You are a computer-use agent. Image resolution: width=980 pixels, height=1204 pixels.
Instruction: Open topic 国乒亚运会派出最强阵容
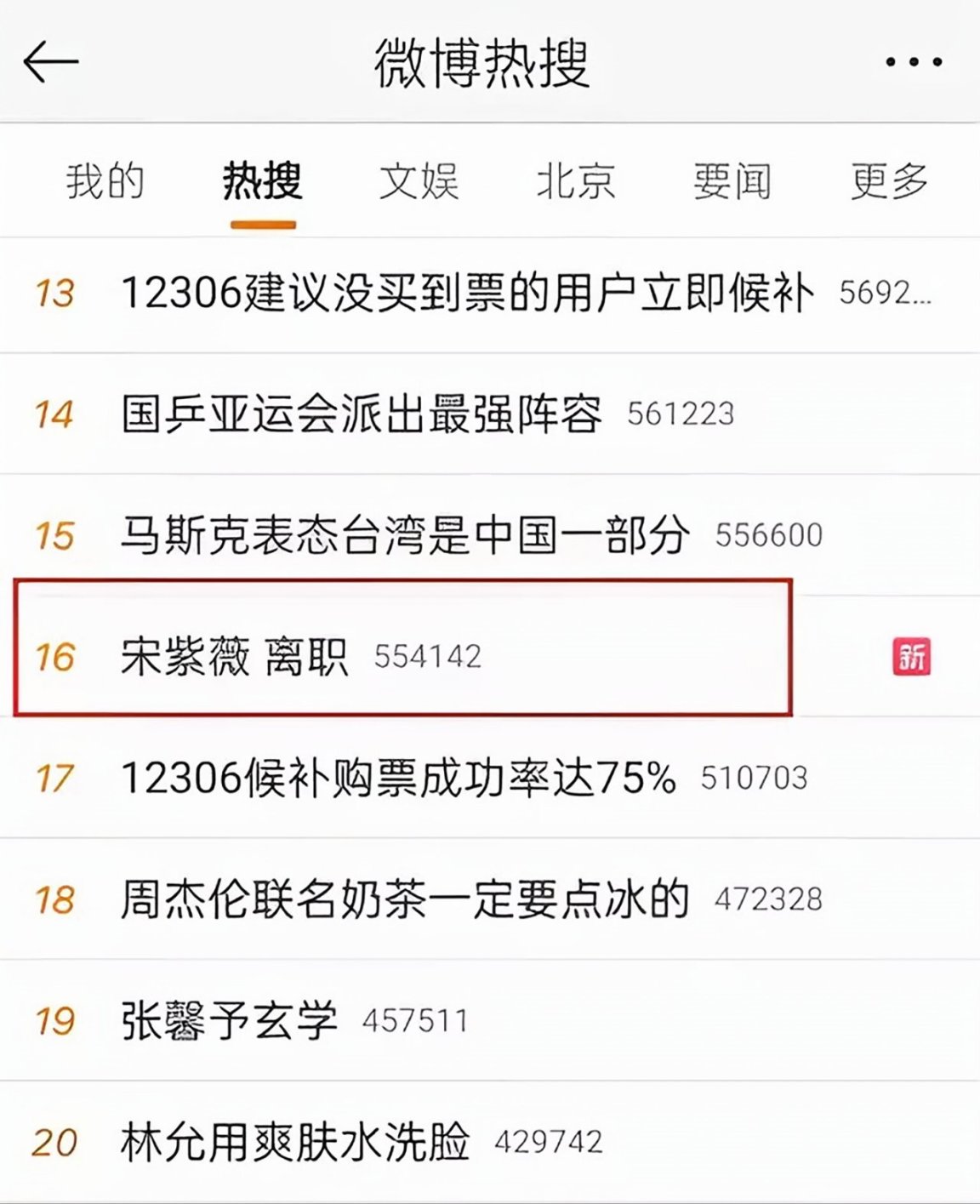click(362, 414)
